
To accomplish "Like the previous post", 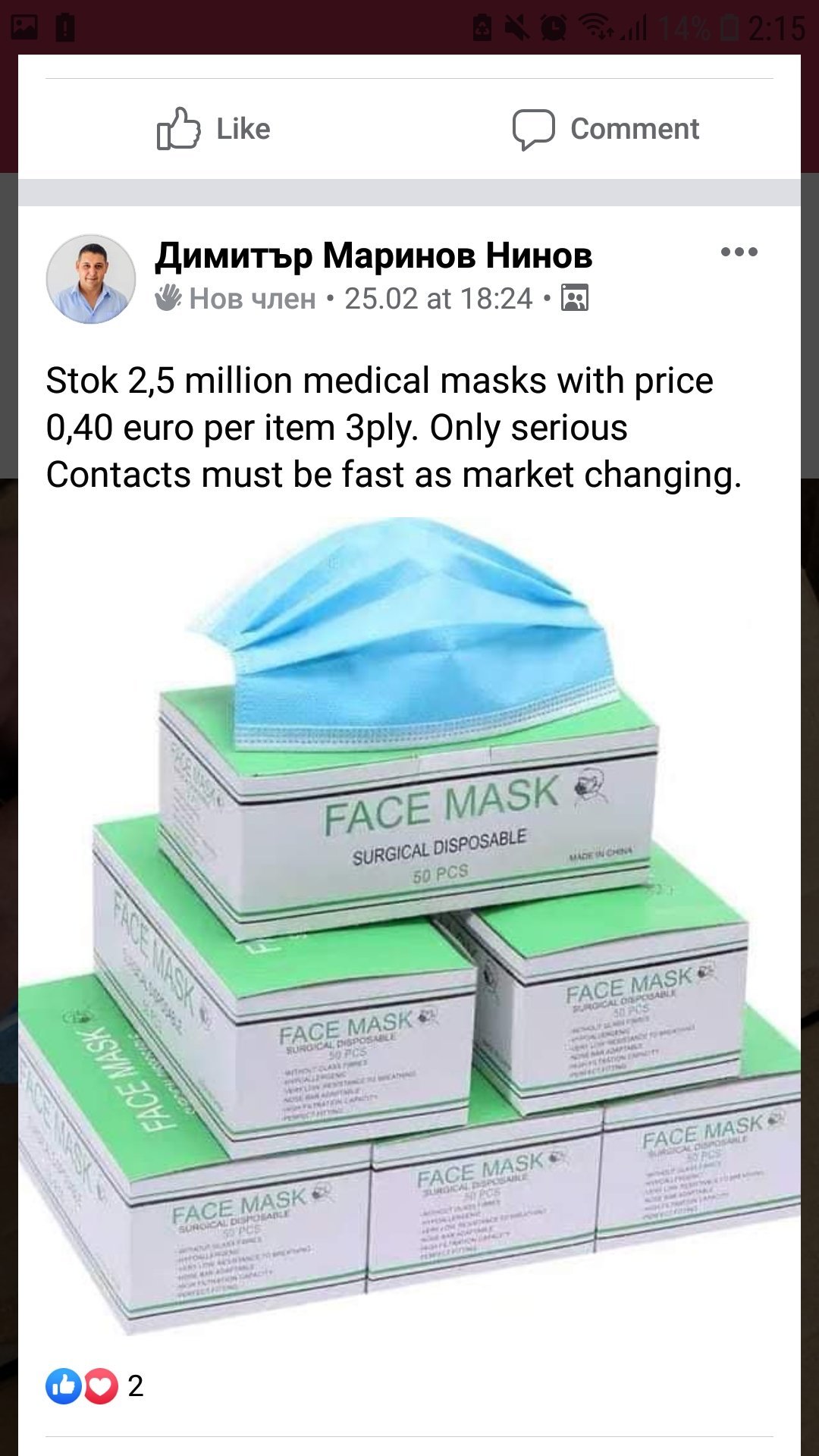I will coord(213,129).
